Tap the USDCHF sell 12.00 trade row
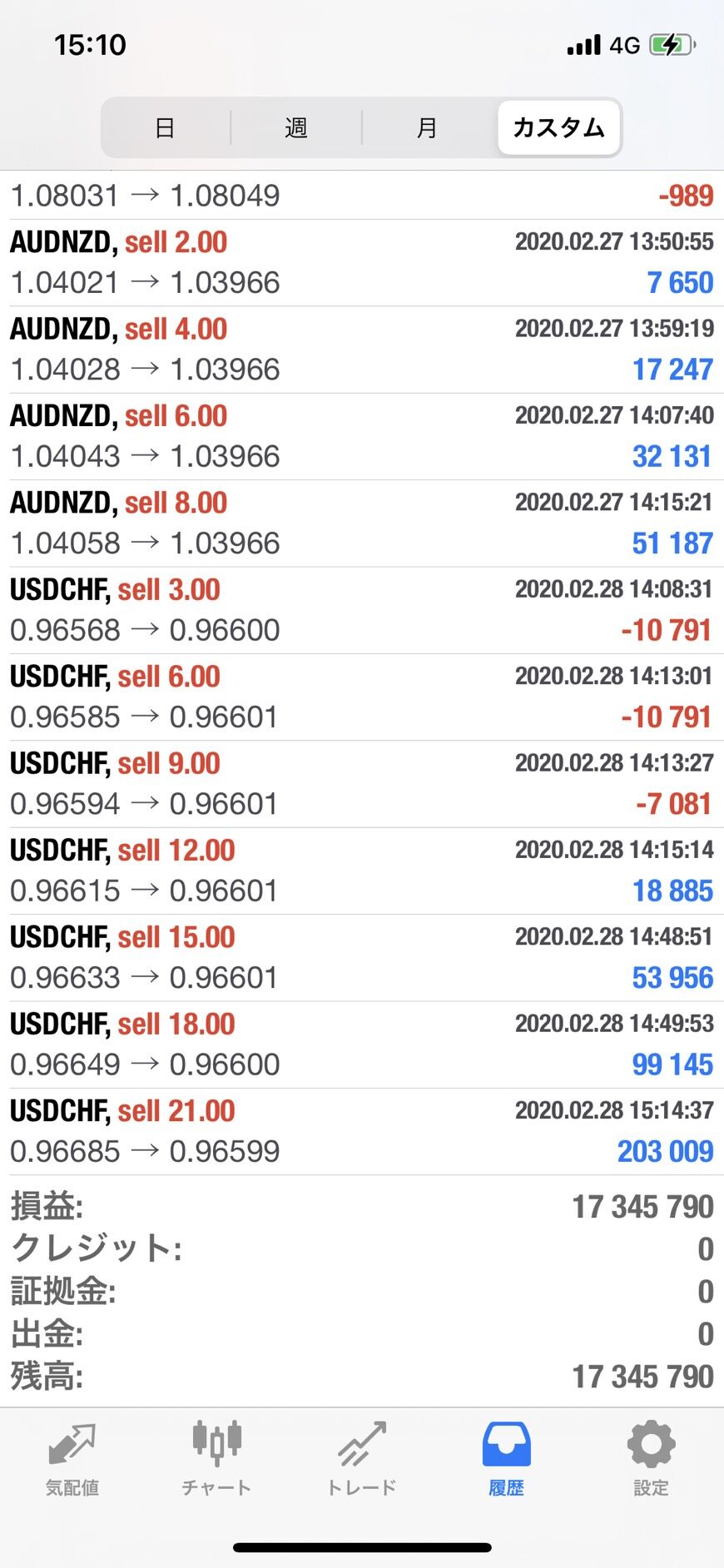Viewport: 724px width, 1568px height. pyautogui.click(x=362, y=871)
